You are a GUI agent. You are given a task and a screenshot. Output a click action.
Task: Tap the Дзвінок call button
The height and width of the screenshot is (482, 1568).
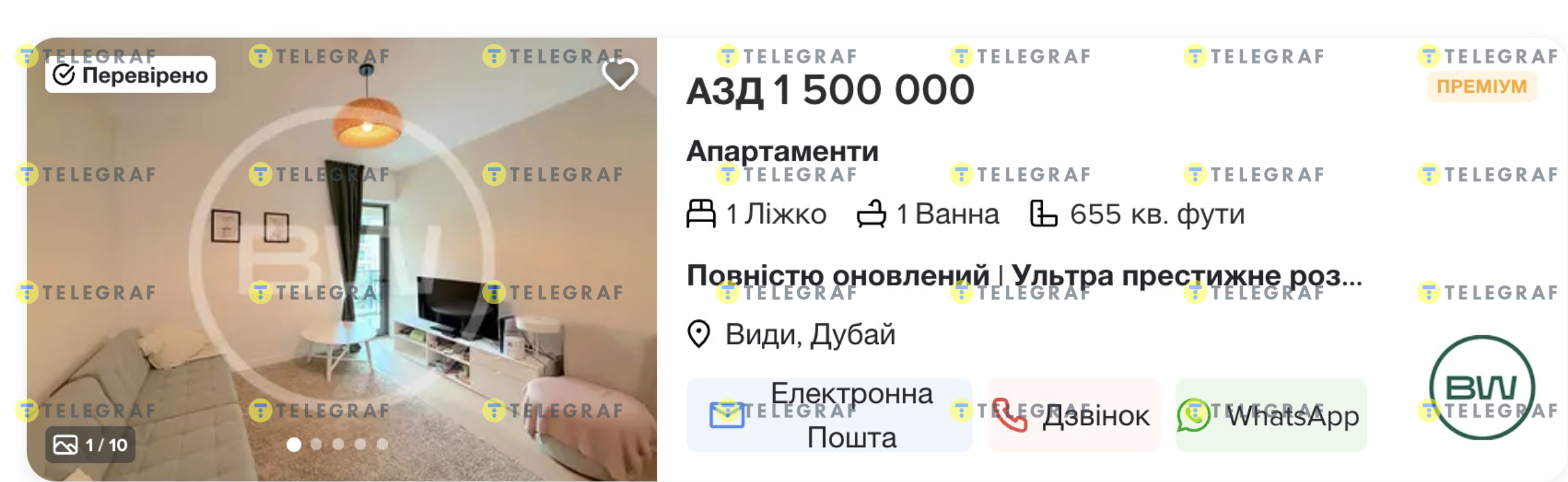pos(1073,415)
